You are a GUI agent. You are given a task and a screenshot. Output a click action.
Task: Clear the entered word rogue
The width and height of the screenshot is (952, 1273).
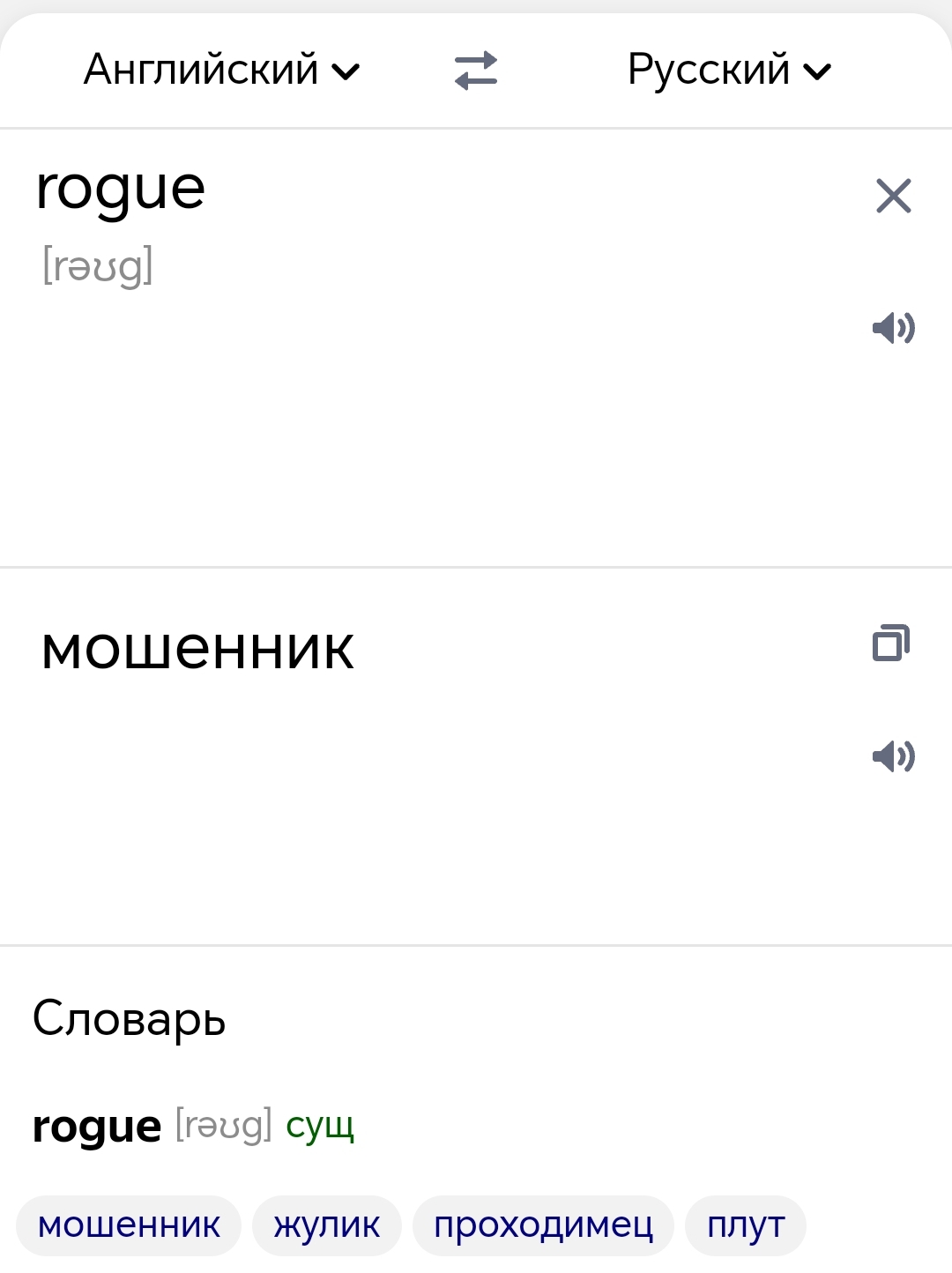(x=893, y=196)
